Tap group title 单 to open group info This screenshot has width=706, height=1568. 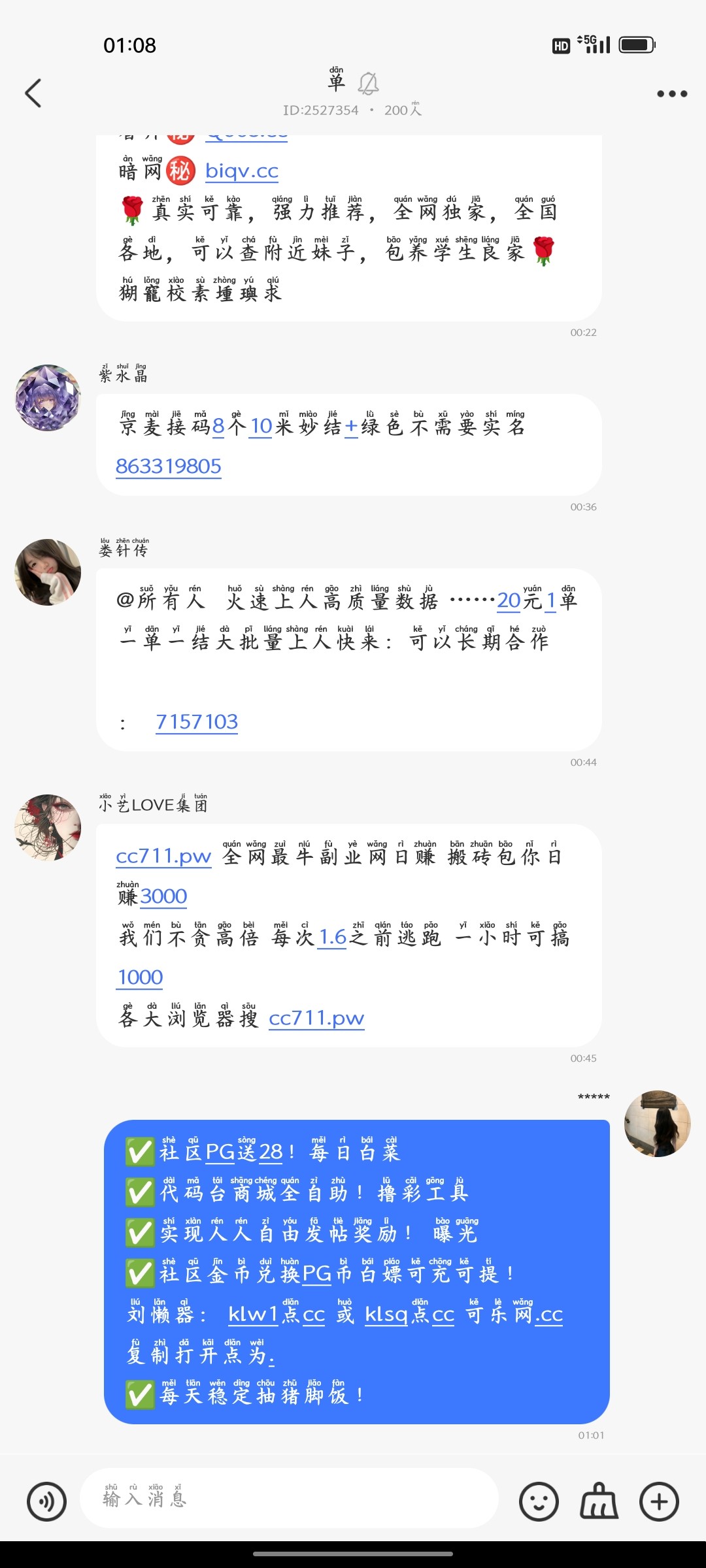point(336,82)
